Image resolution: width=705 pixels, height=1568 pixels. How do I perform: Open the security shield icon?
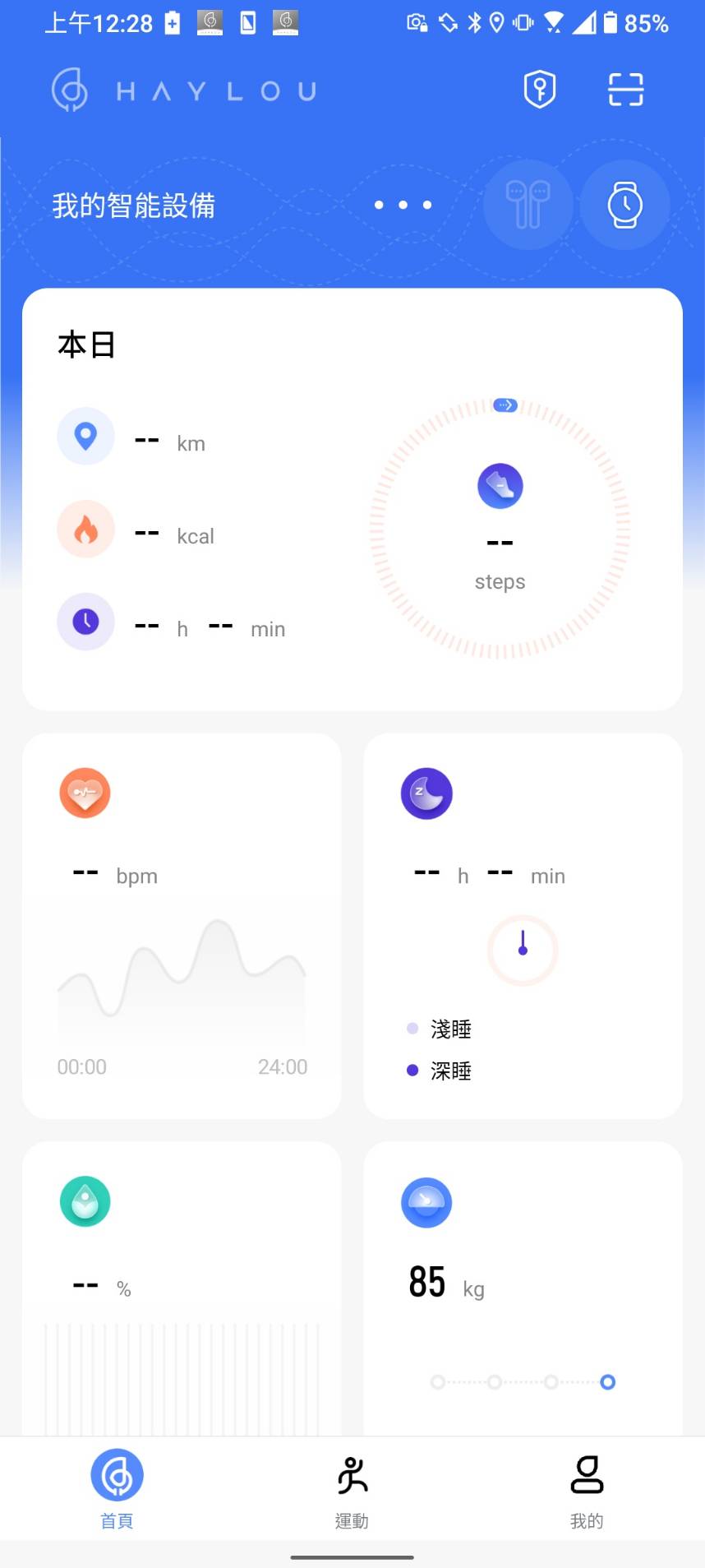click(x=540, y=90)
